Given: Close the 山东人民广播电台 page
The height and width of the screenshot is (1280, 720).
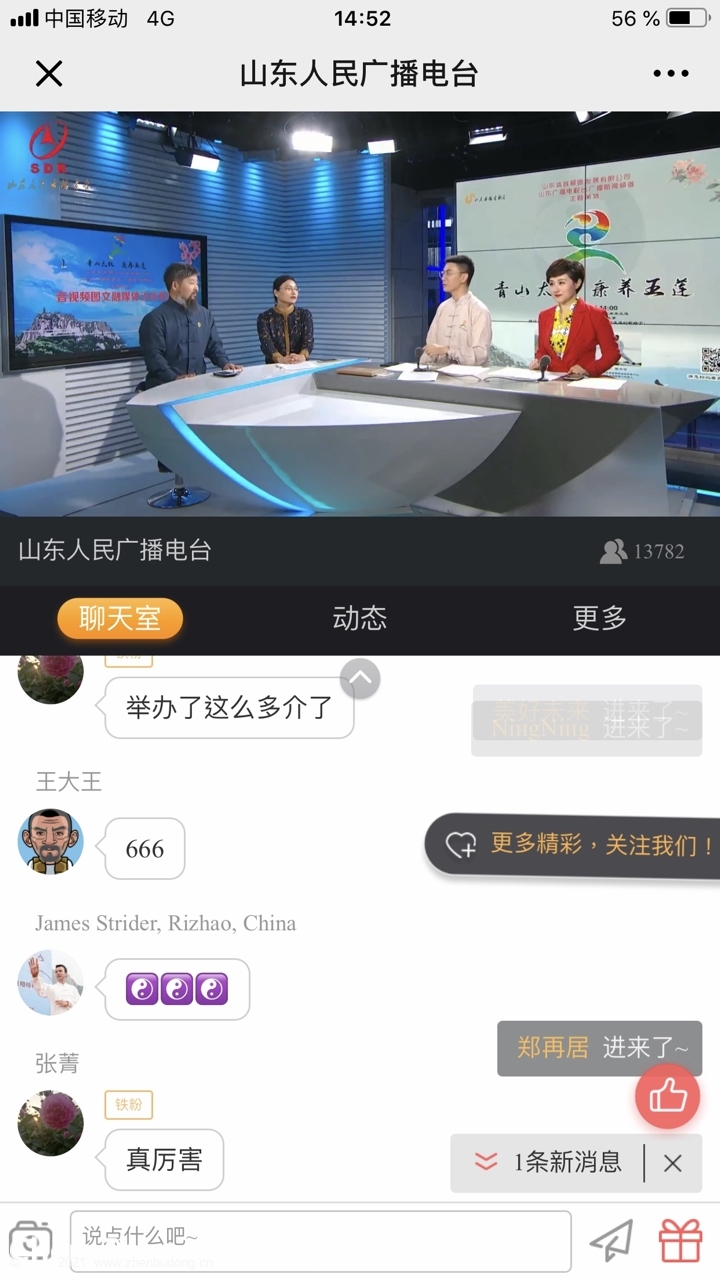Looking at the screenshot, I should click(49, 73).
